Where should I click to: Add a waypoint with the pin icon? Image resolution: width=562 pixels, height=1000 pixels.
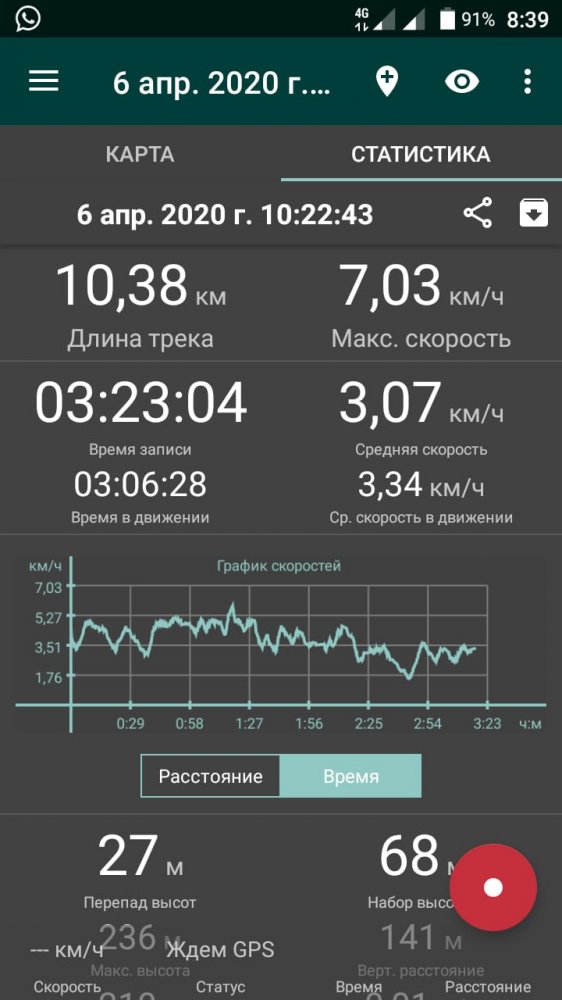pos(387,82)
